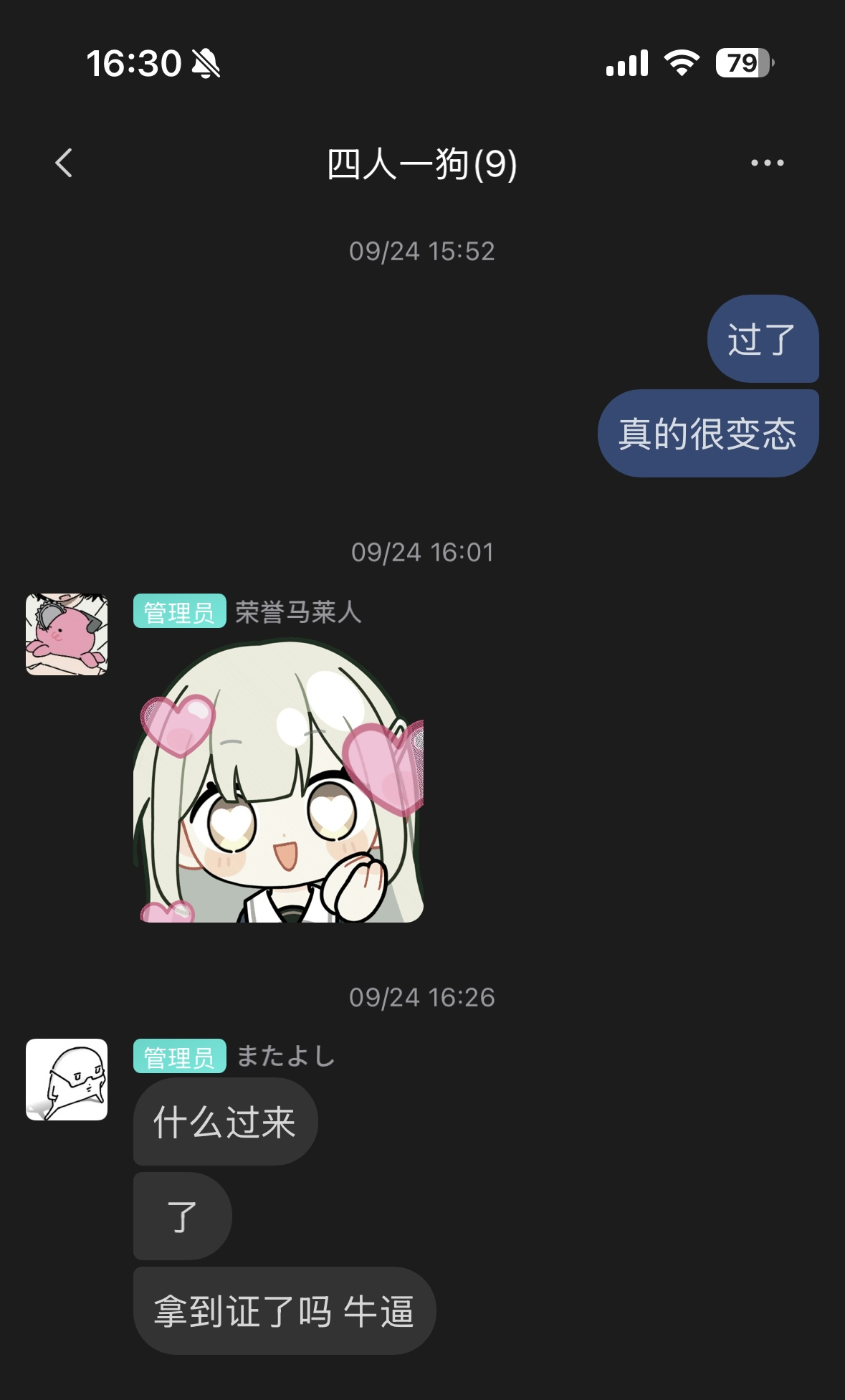Open 荣誉马莱人's avatar profile
Screen dimensions: 845x1400
click(67, 634)
